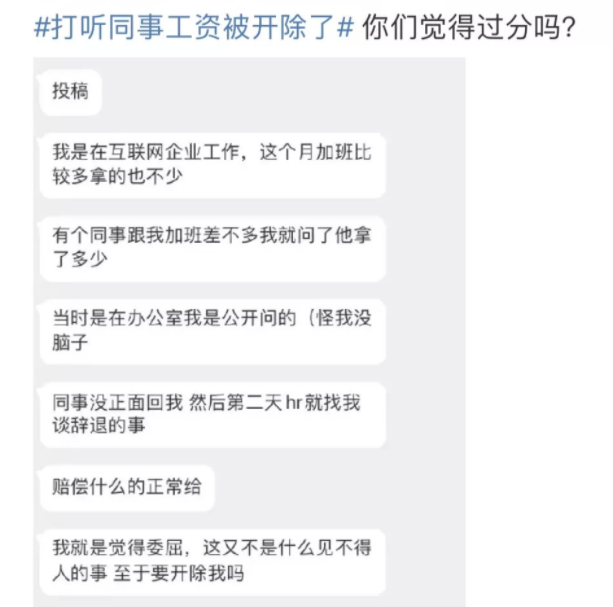Screen dimensions: 613x607
Task: Open the chat screenshot image in the post
Action: pyautogui.click(x=250, y=330)
